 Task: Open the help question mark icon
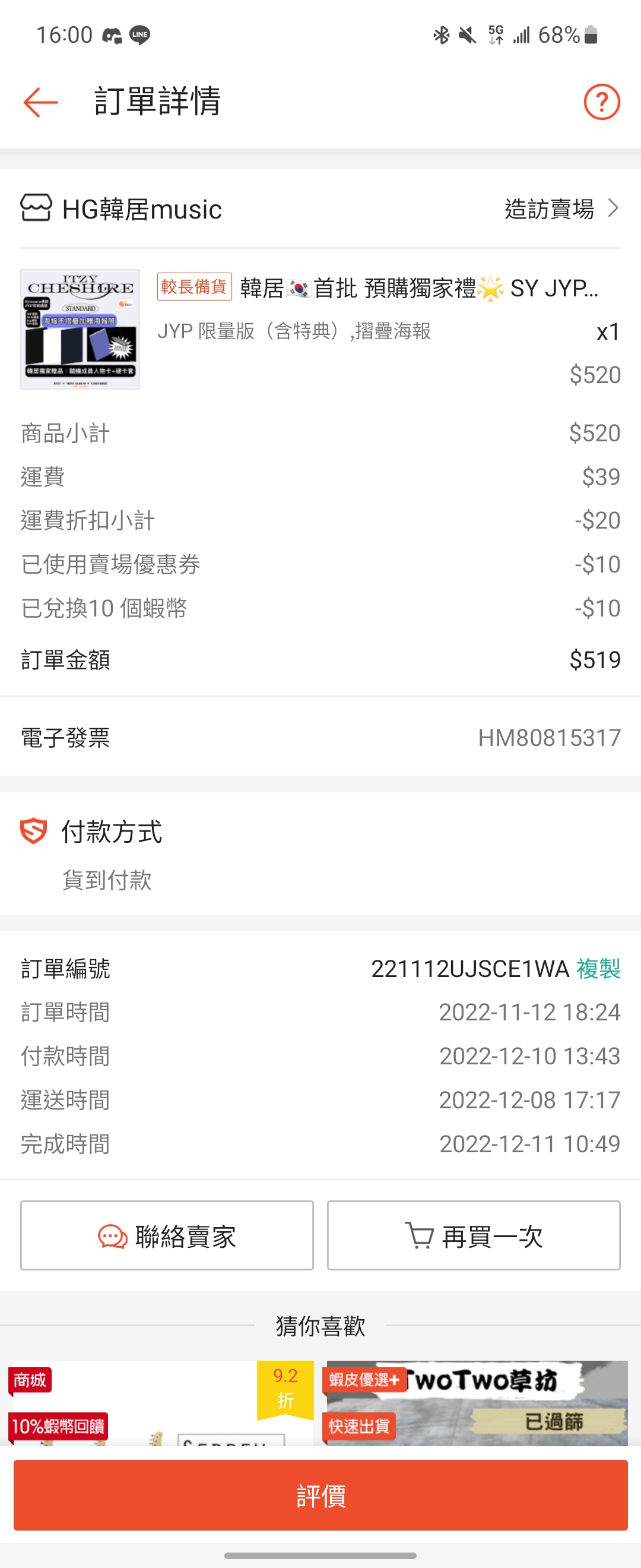601,103
